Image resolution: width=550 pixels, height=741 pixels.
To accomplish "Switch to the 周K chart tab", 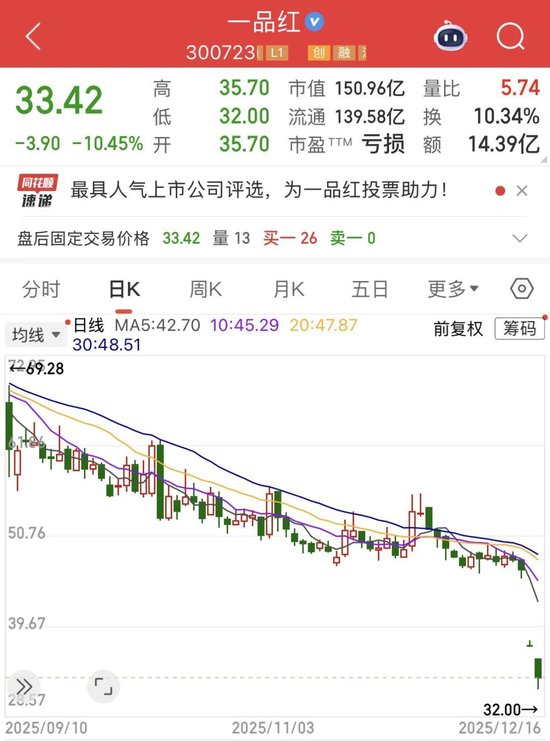I will pos(206,289).
